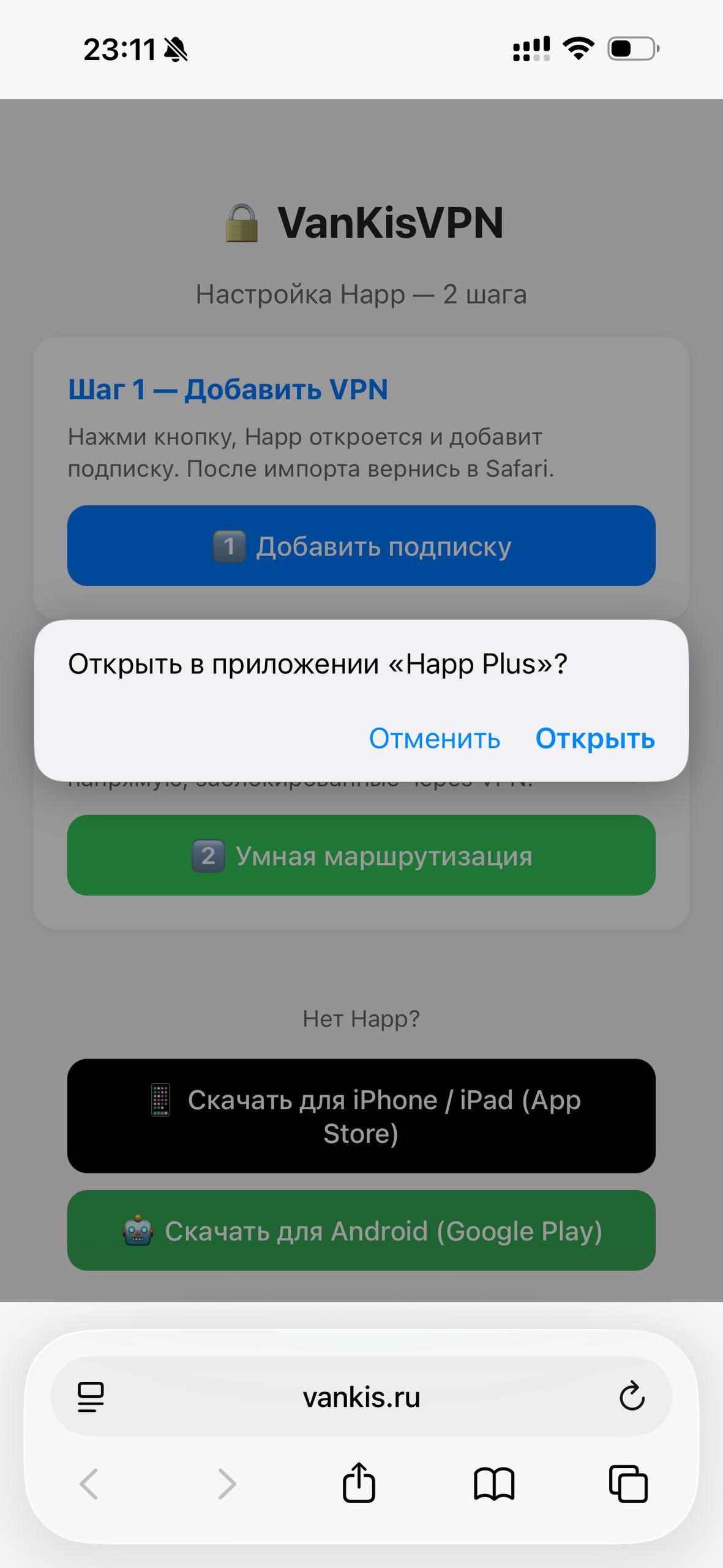723x1568 pixels.
Task: Reload the page
Action: point(631,1397)
